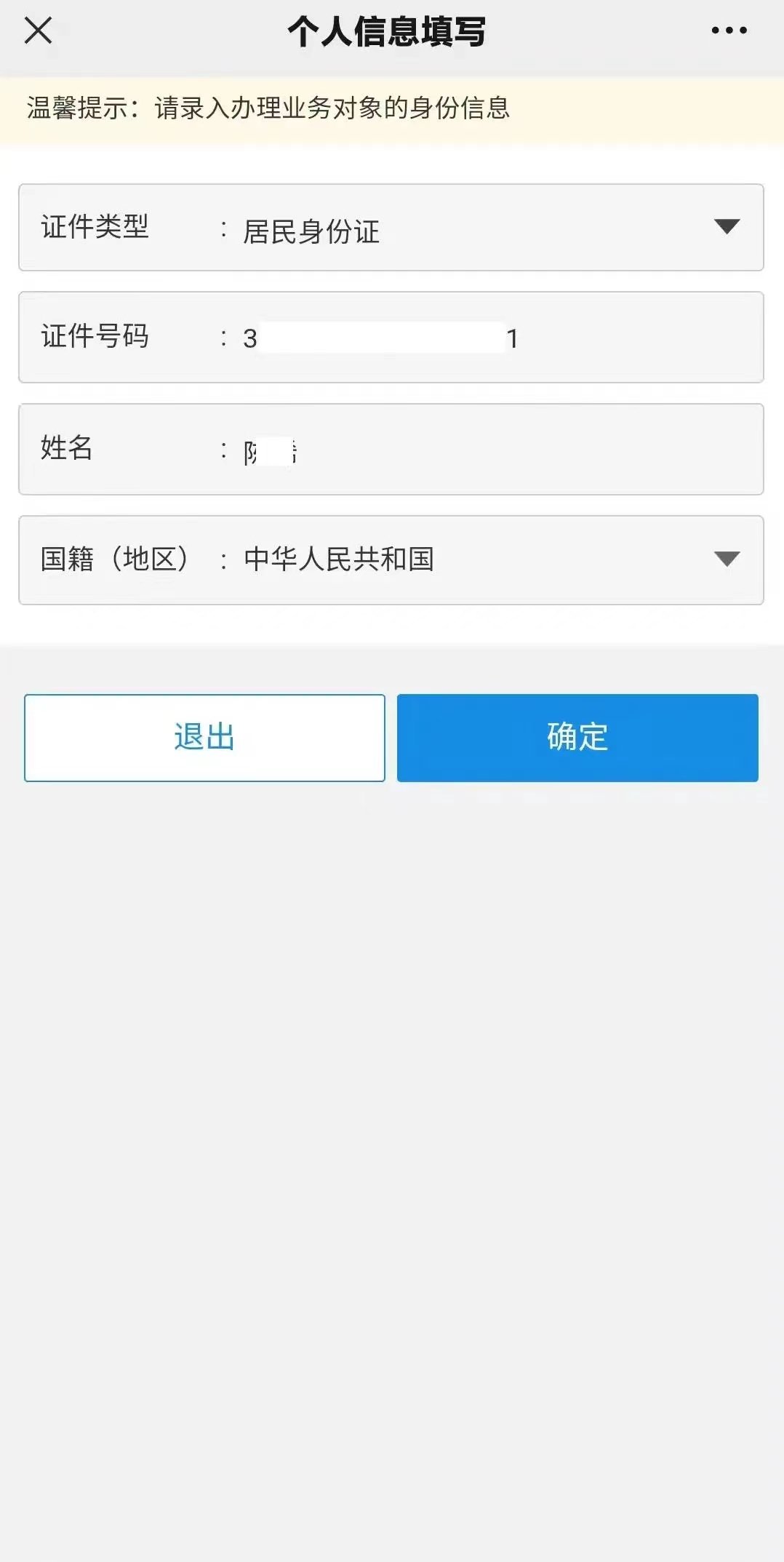This screenshot has width=784, height=1562.
Task: Tap the 退出 button
Action: (204, 738)
